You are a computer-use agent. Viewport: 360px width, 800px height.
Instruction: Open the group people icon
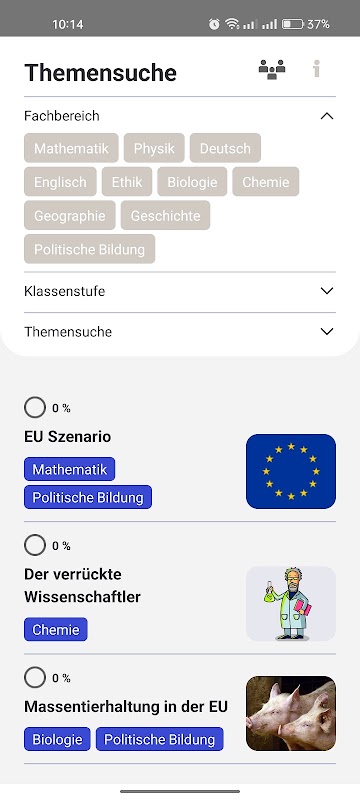point(272,69)
